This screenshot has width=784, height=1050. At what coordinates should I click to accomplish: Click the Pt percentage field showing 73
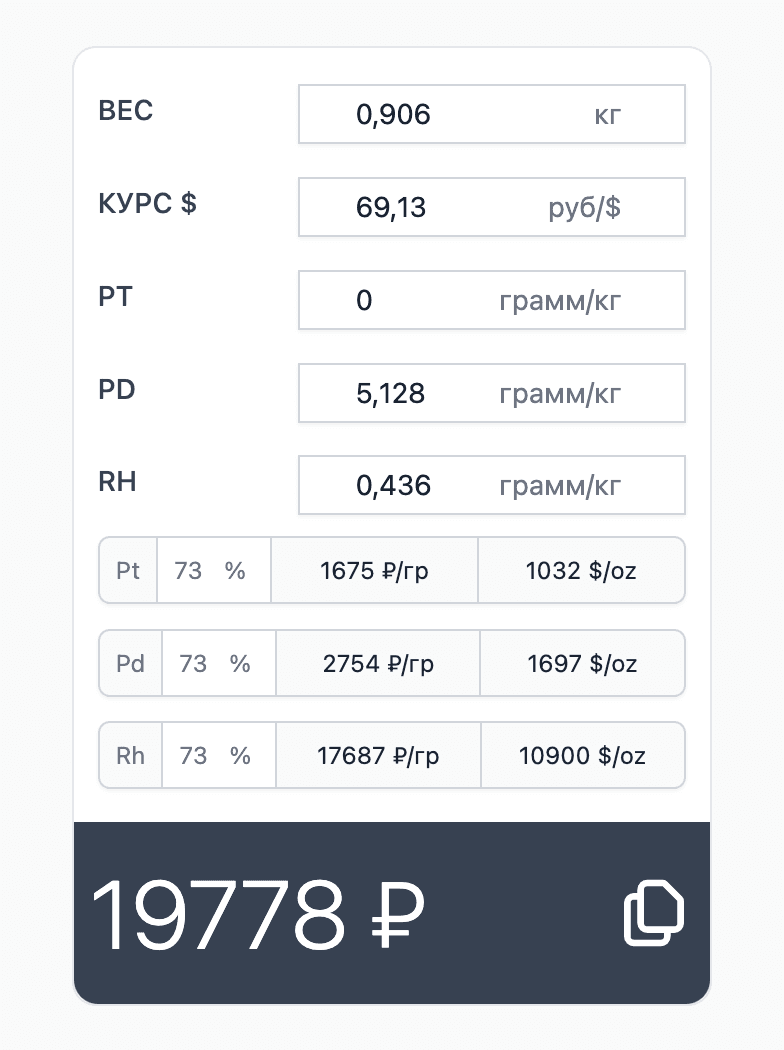[x=213, y=570]
